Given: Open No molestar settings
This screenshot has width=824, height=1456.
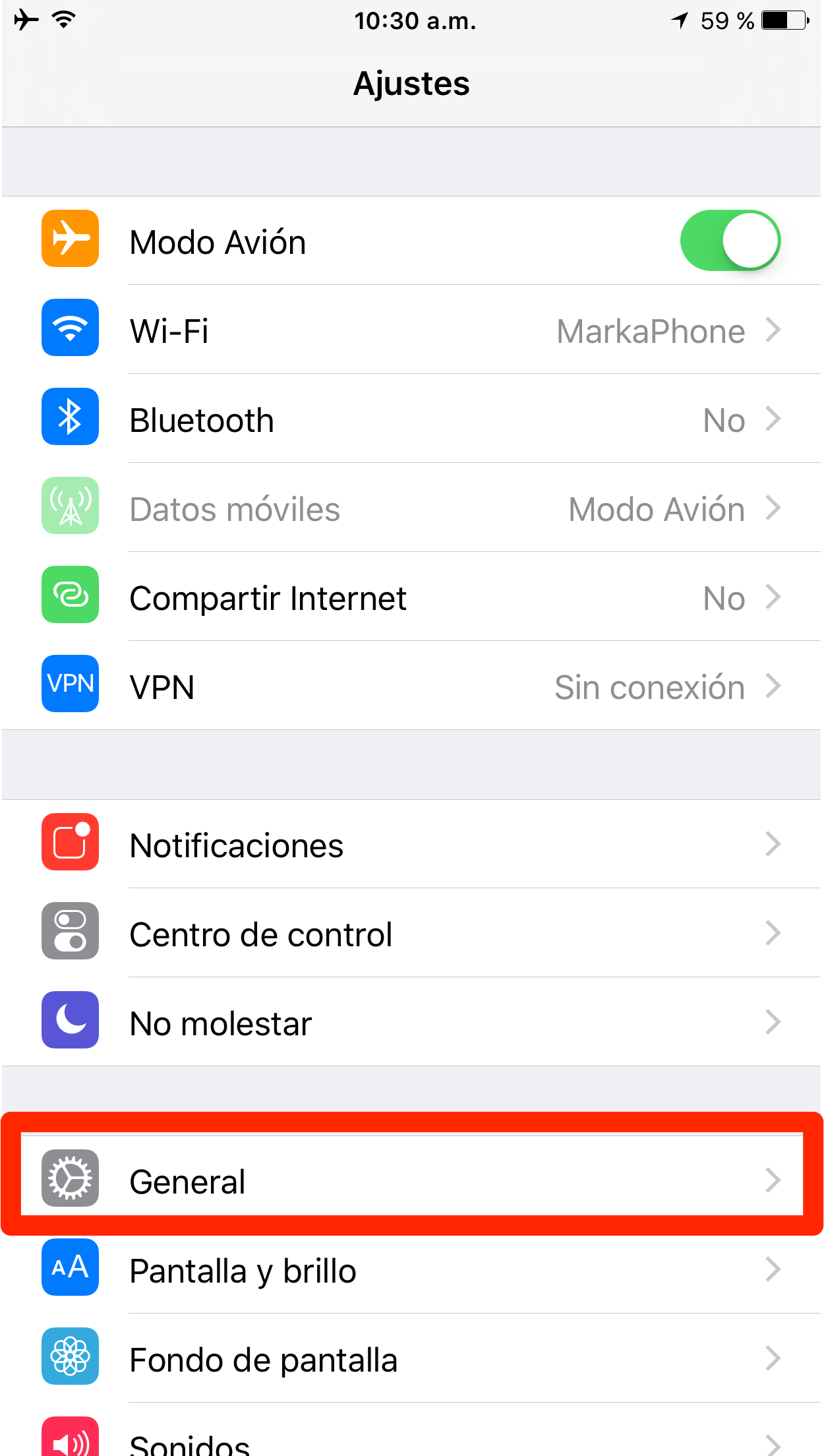Looking at the screenshot, I should tap(411, 1023).
